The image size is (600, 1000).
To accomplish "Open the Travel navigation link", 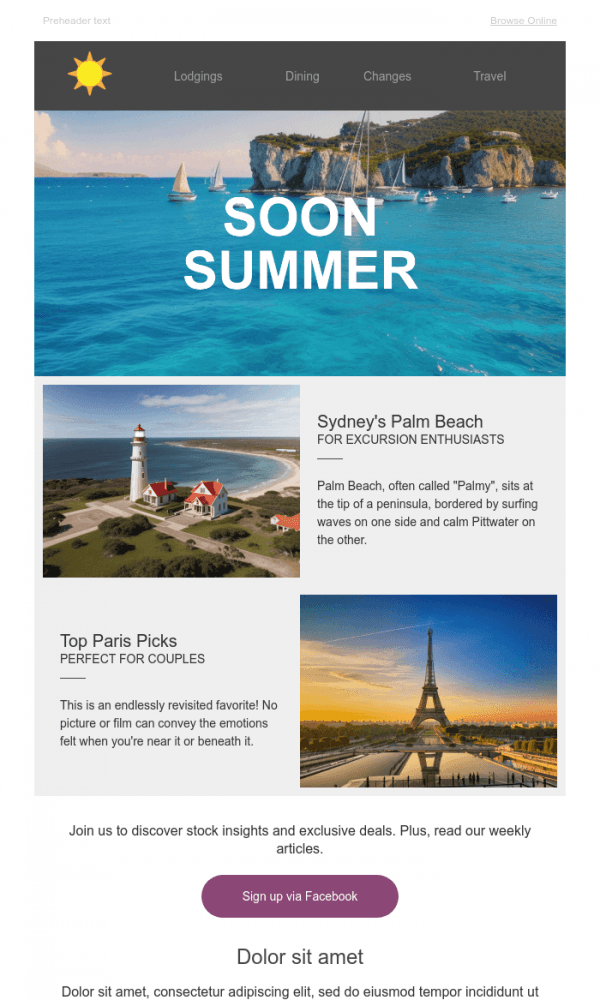I will 489,76.
